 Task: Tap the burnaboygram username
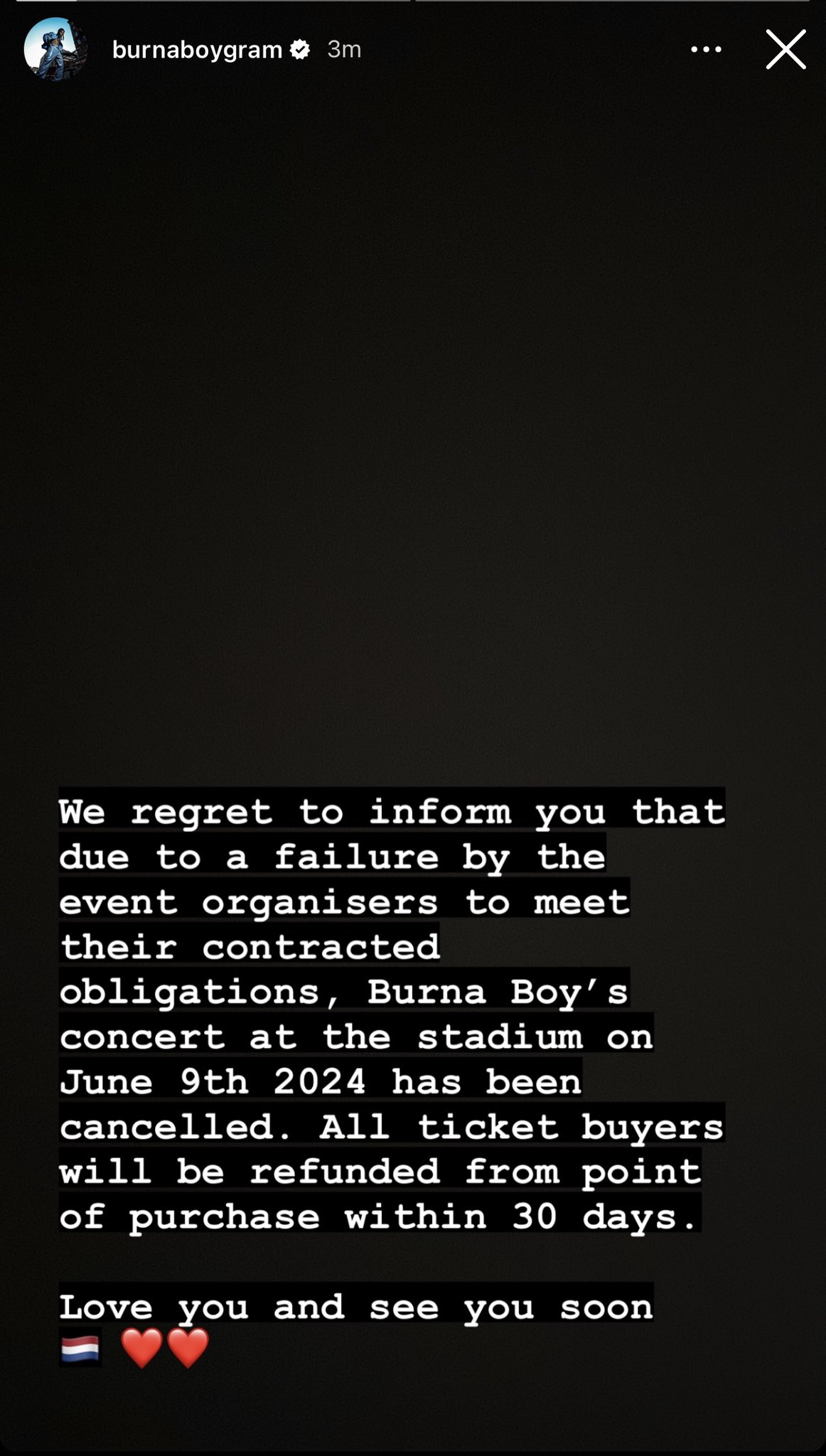(x=197, y=50)
